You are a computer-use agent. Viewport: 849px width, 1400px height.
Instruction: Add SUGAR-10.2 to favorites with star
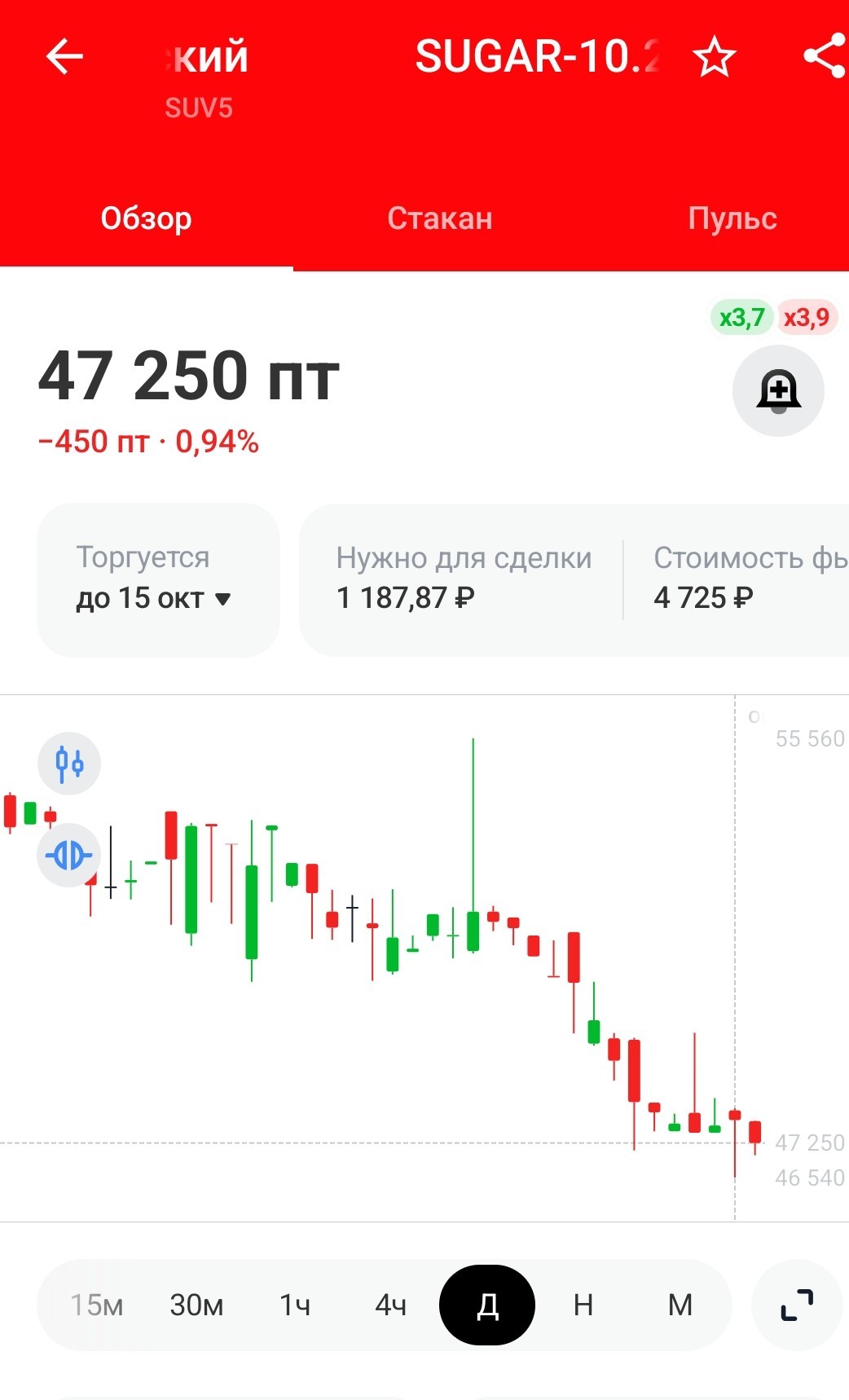tap(715, 57)
